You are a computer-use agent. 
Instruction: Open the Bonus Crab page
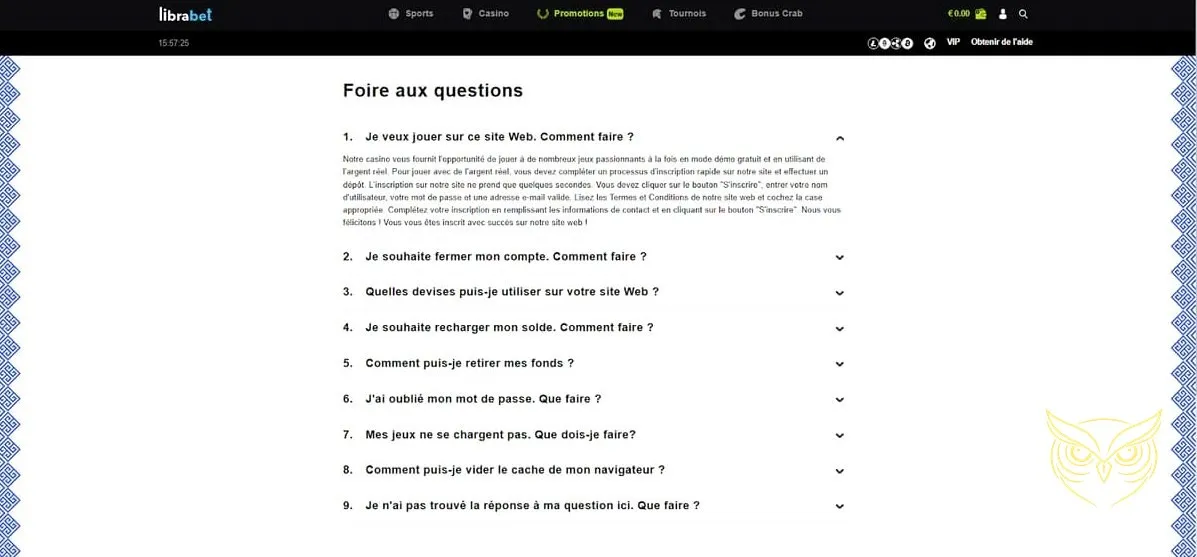point(768,14)
